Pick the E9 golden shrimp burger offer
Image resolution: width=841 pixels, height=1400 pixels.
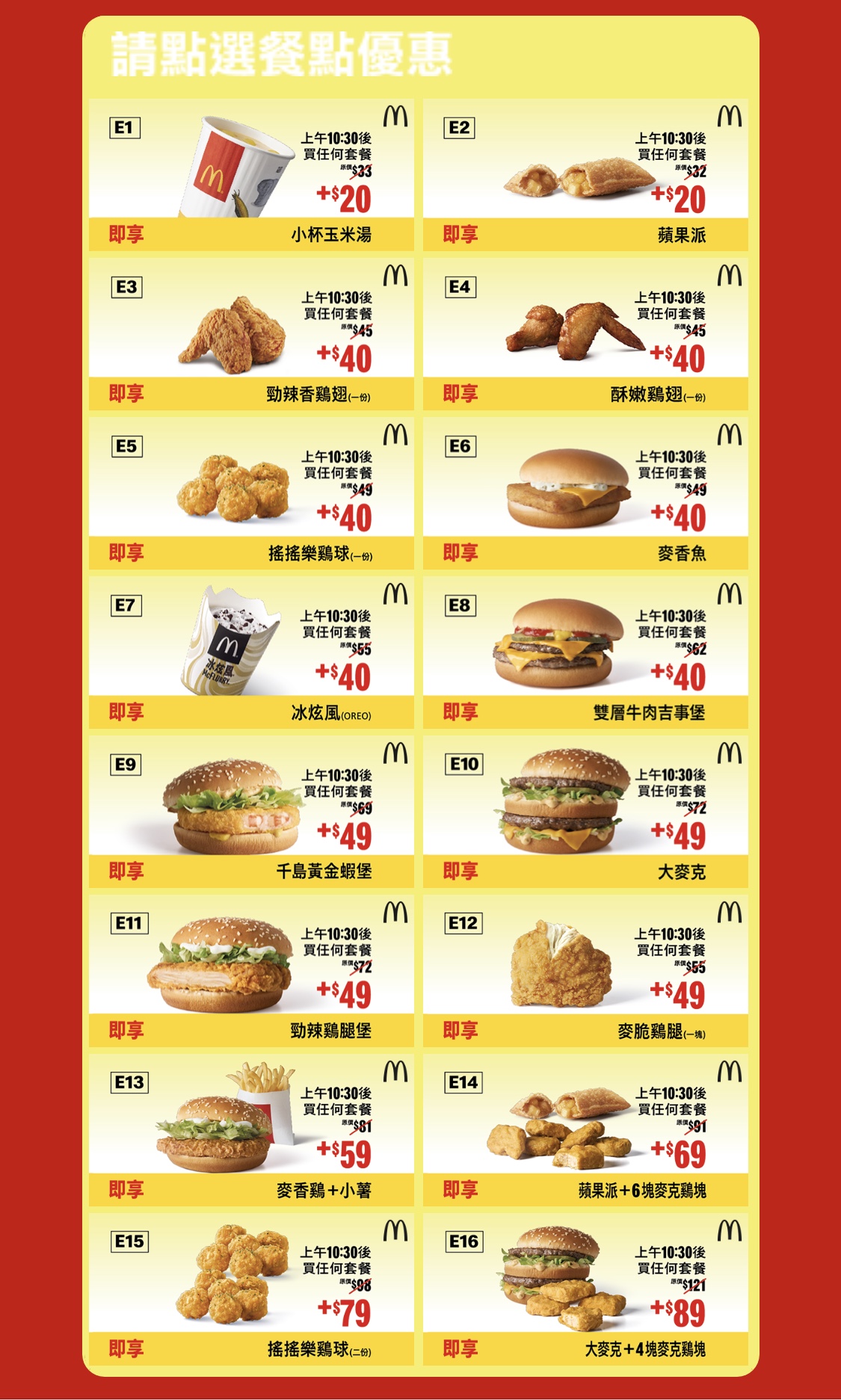coord(251,812)
